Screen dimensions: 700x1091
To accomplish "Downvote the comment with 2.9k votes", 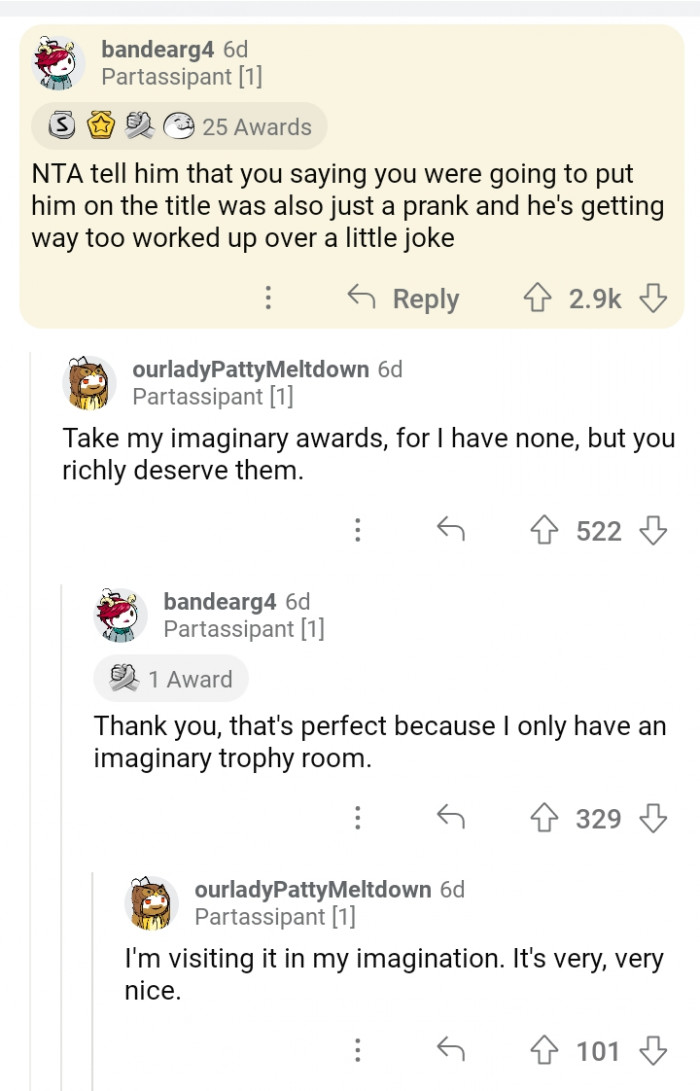I will (x=653, y=298).
